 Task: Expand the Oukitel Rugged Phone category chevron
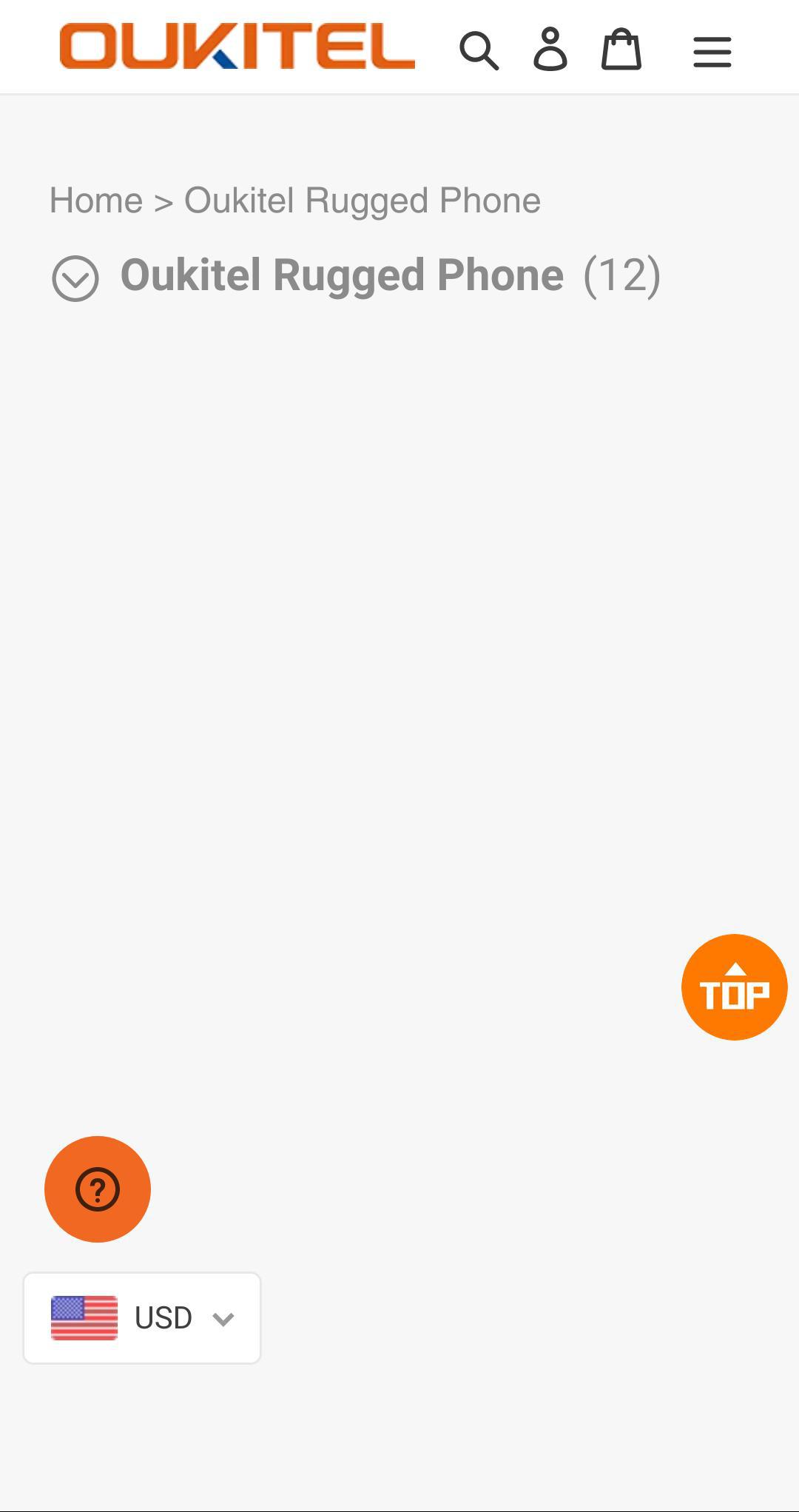tap(75, 278)
